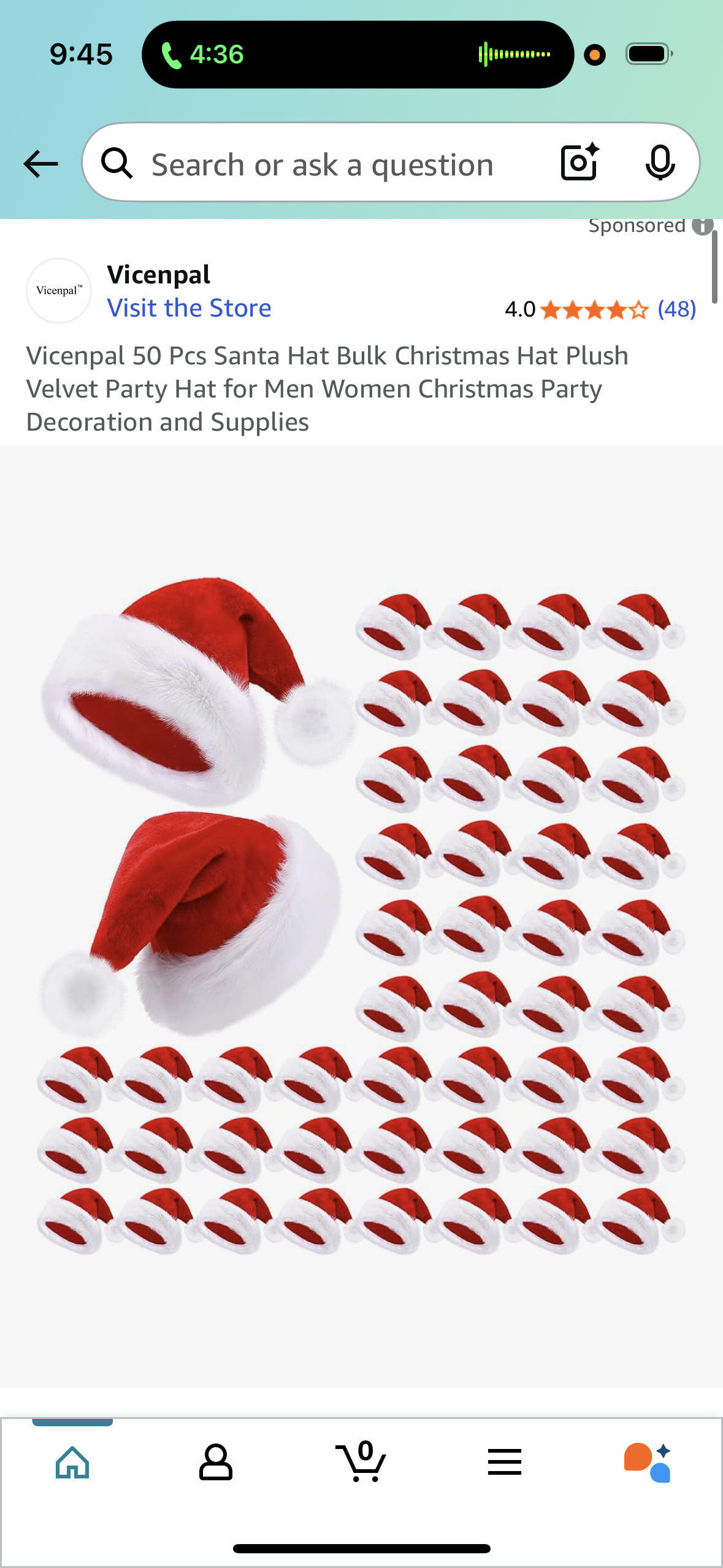View the shopping cart
Viewport: 723px width, 1568px height.
click(x=361, y=1462)
